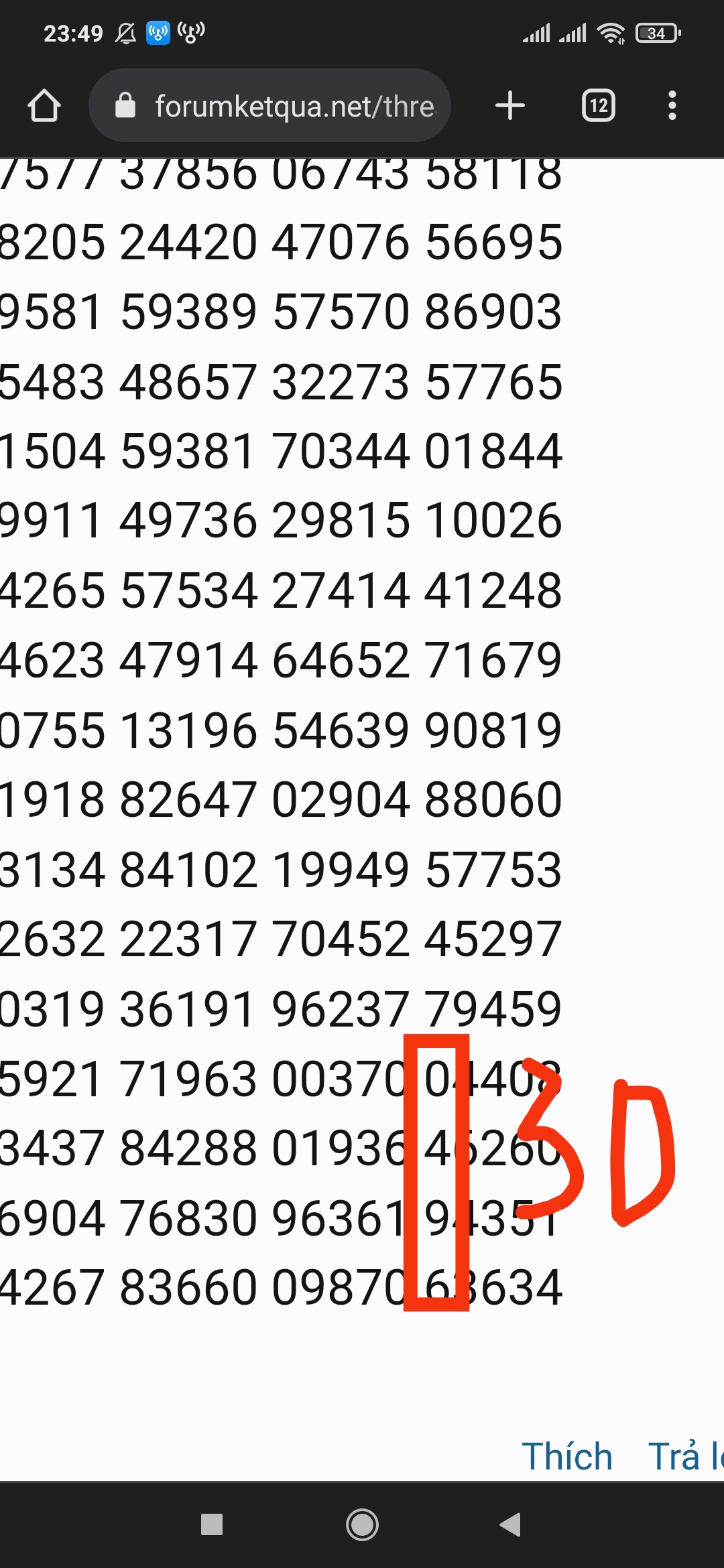Viewport: 724px width, 1568px height.
Task: Like the post with Thích
Action: click(x=567, y=1456)
